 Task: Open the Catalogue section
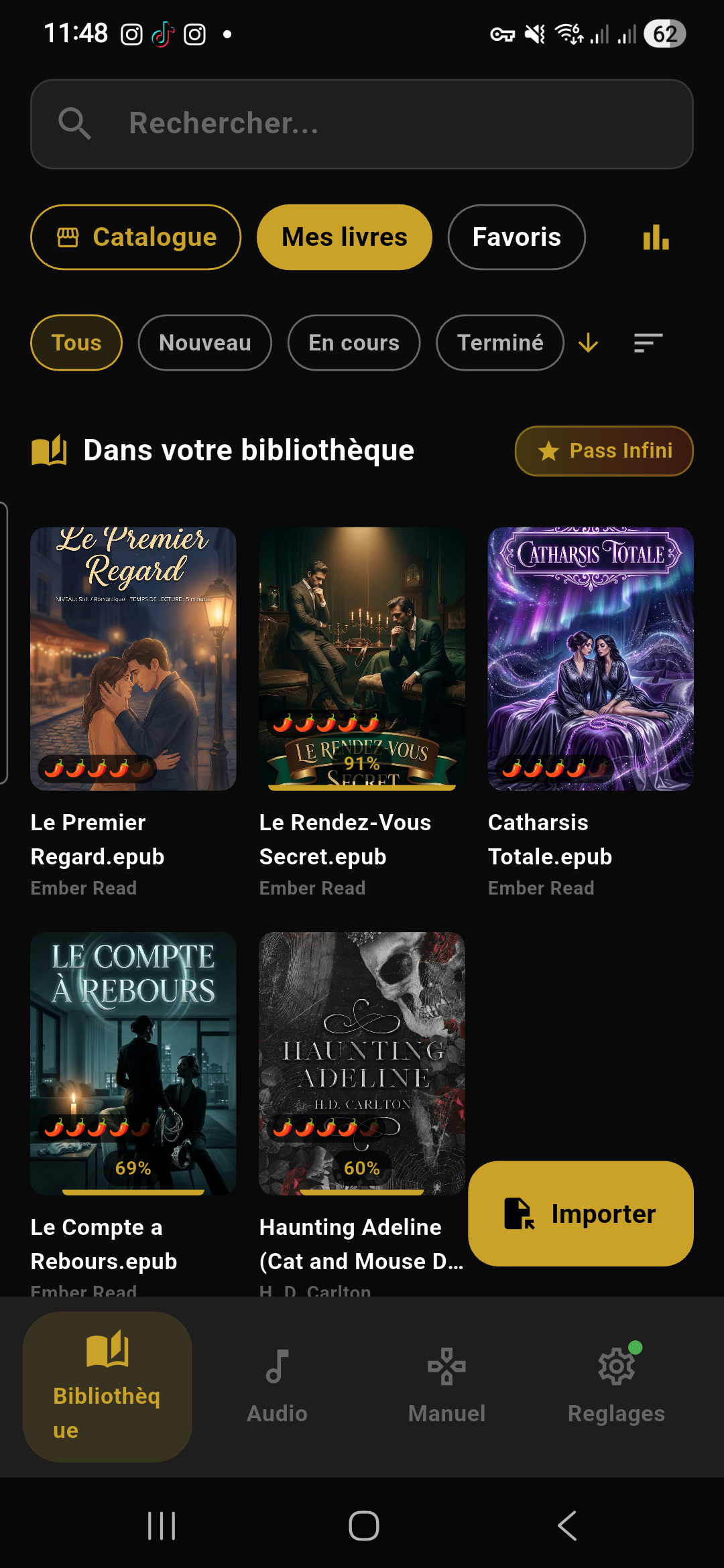(135, 237)
